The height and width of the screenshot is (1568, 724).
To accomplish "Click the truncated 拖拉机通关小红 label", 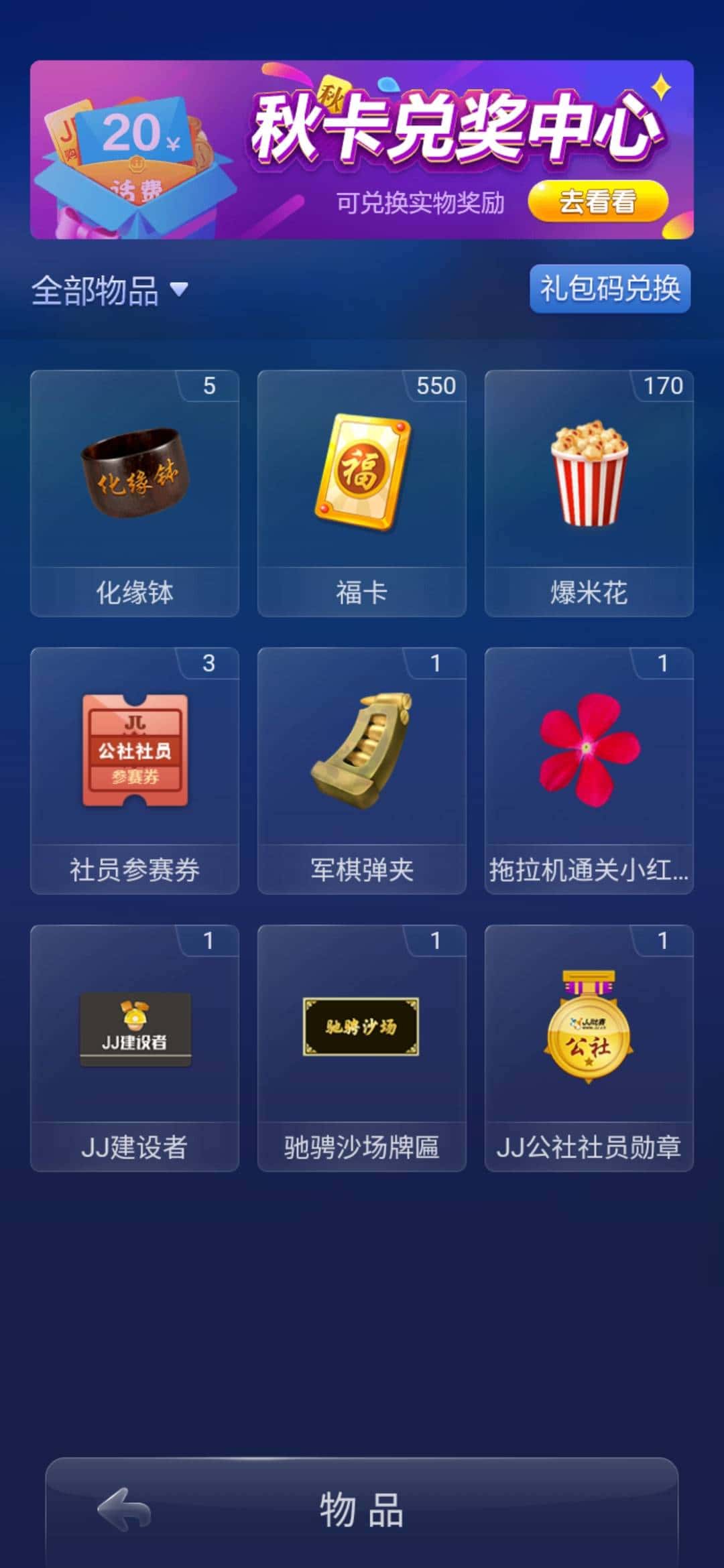I will [588, 871].
